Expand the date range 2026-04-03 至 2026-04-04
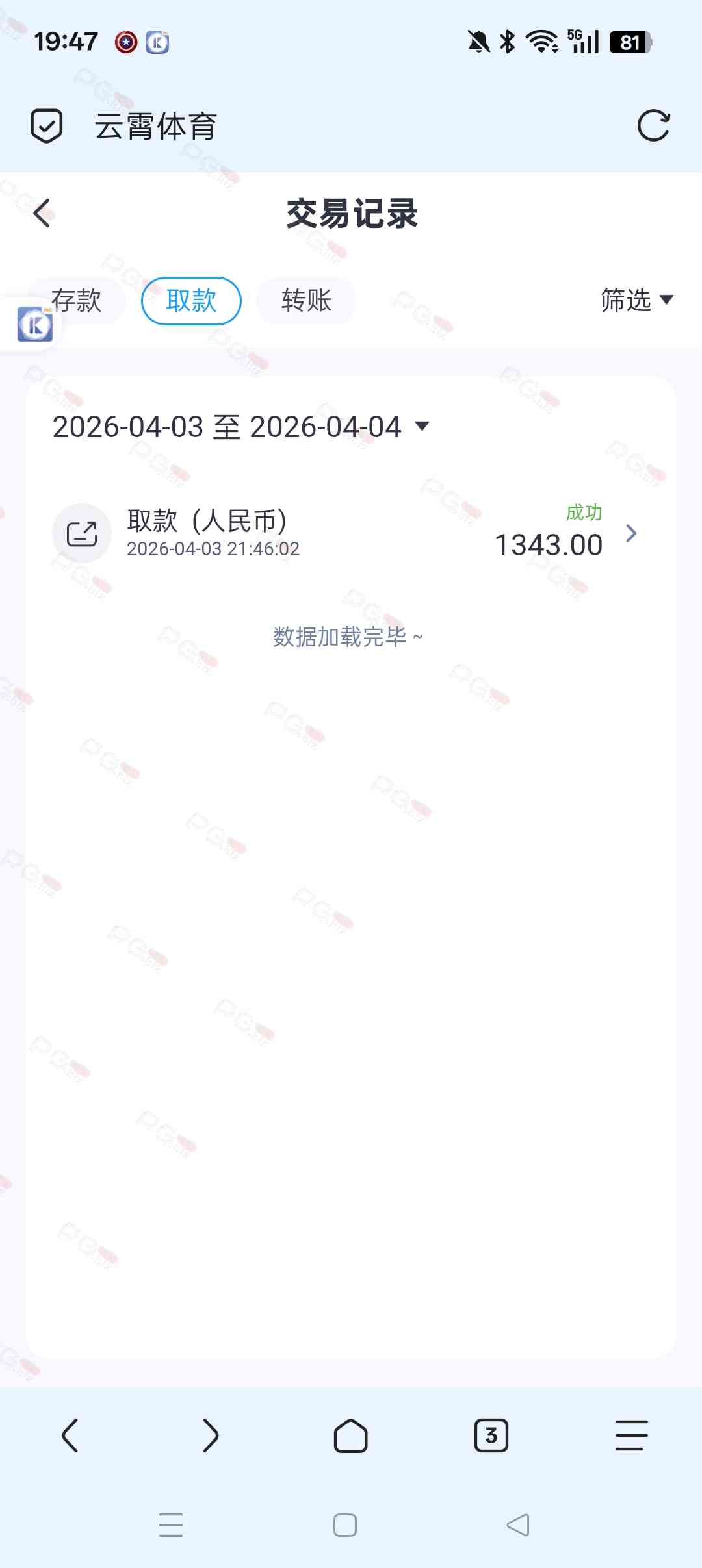The height and width of the screenshot is (1568, 702). click(241, 427)
